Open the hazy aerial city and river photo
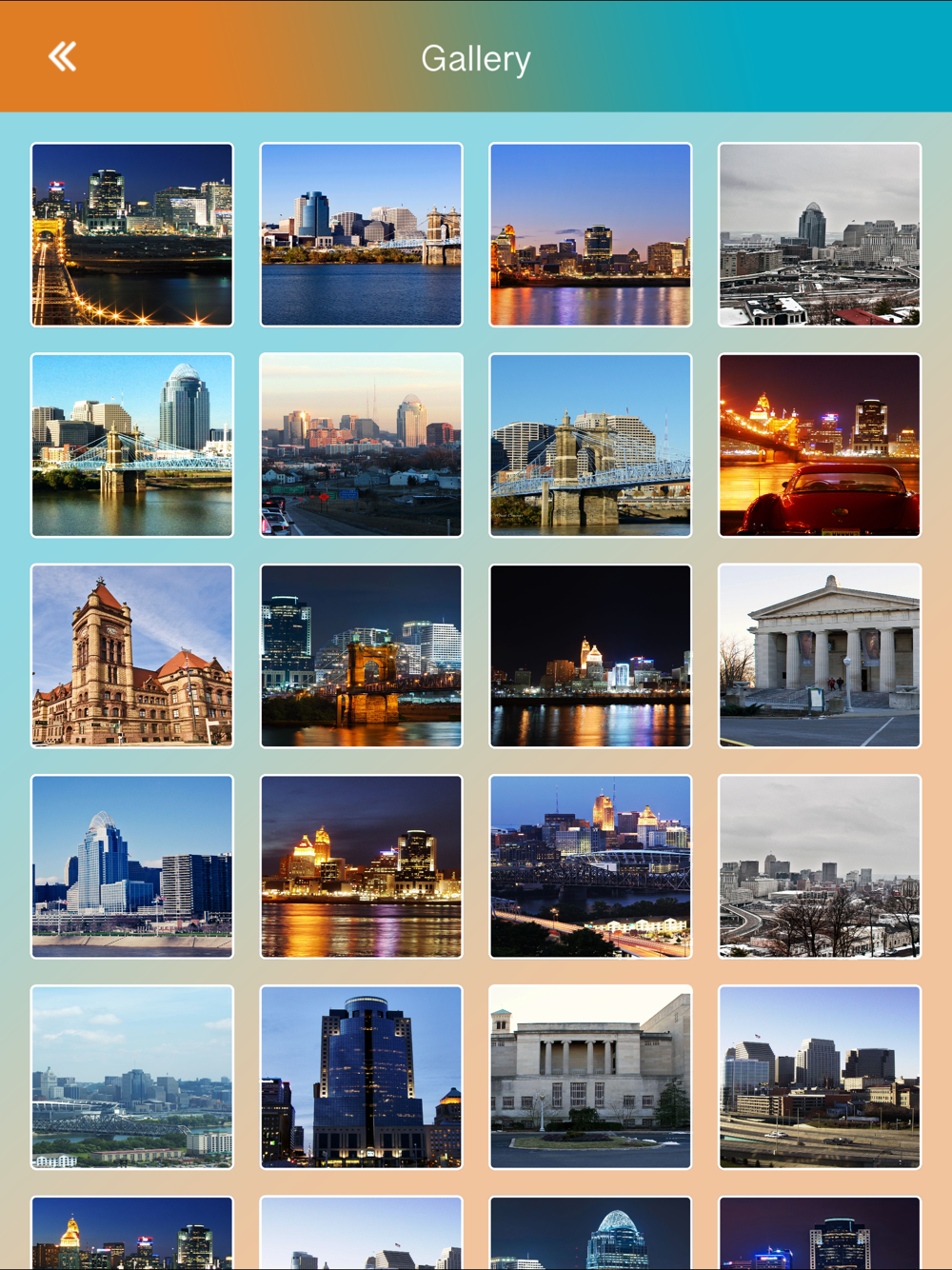This screenshot has height=1270, width=952. tap(132, 1077)
